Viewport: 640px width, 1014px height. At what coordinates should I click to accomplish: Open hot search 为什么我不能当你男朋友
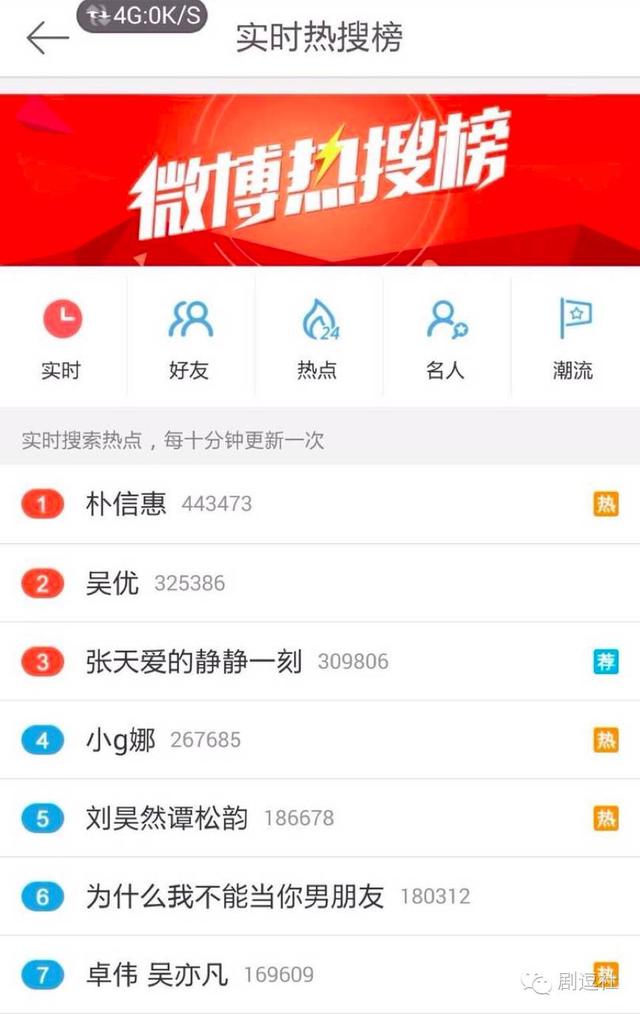tap(235, 897)
